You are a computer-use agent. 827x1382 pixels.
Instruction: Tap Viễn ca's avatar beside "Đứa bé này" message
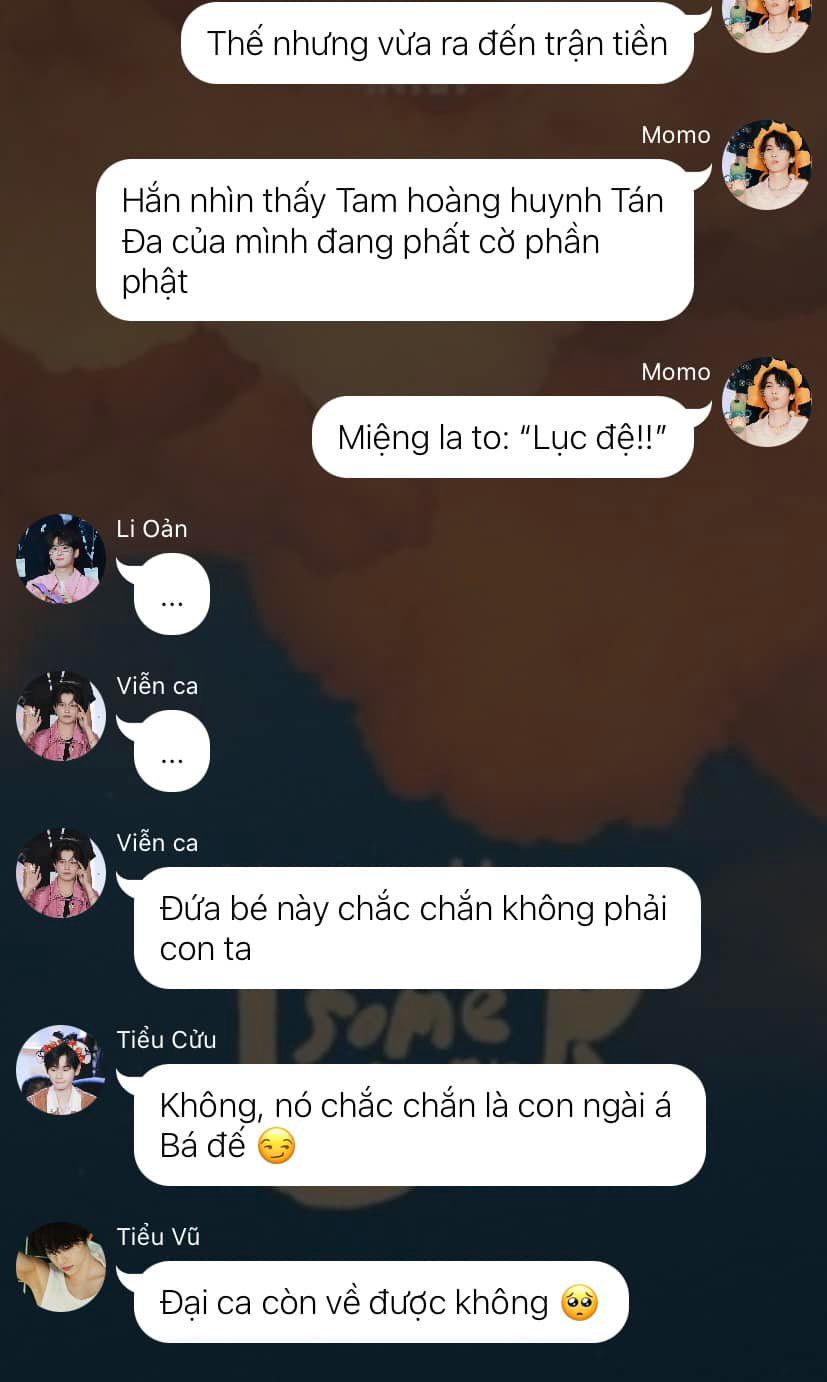pyautogui.click(x=61, y=873)
